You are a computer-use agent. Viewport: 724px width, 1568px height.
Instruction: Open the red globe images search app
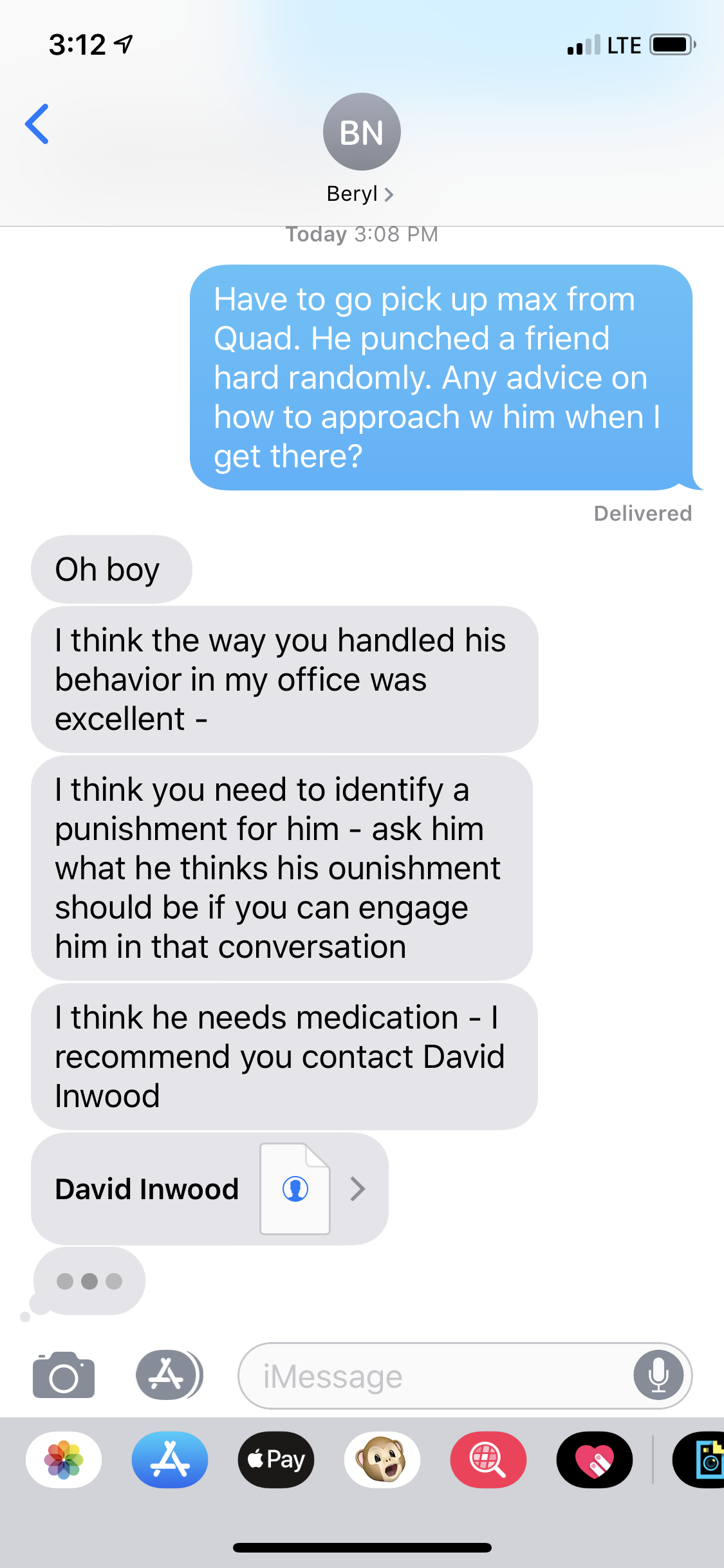tap(488, 1459)
